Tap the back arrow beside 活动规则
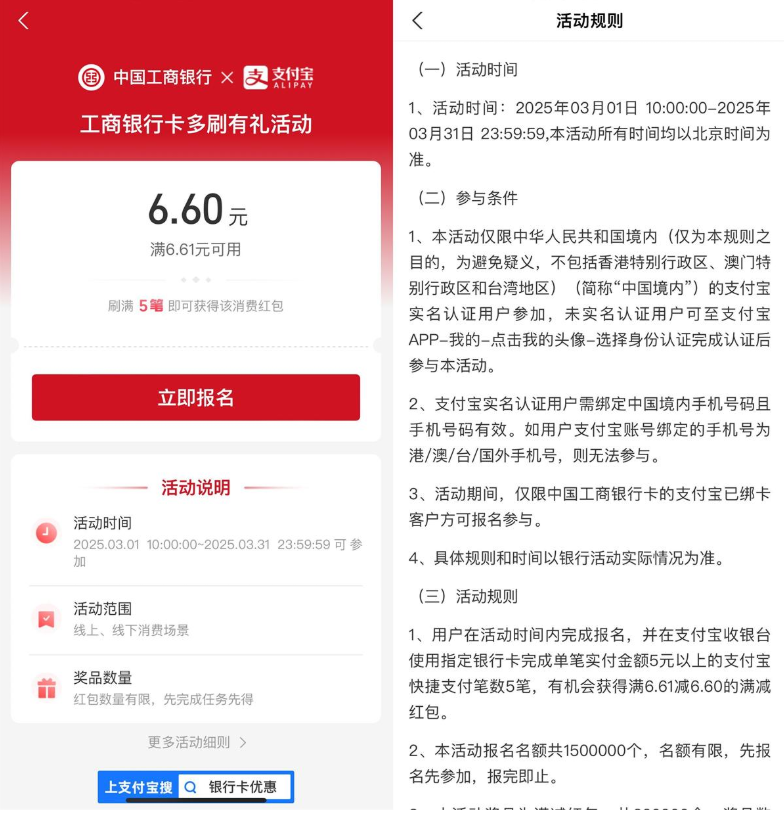The image size is (784, 813). (418, 20)
